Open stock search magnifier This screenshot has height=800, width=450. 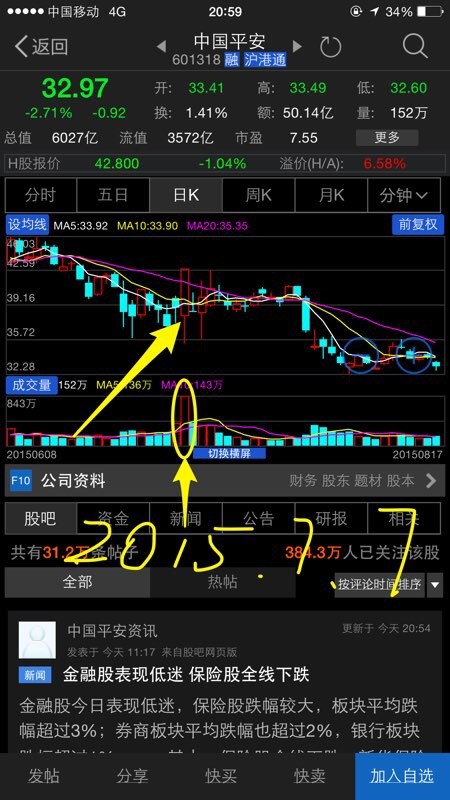point(414,46)
